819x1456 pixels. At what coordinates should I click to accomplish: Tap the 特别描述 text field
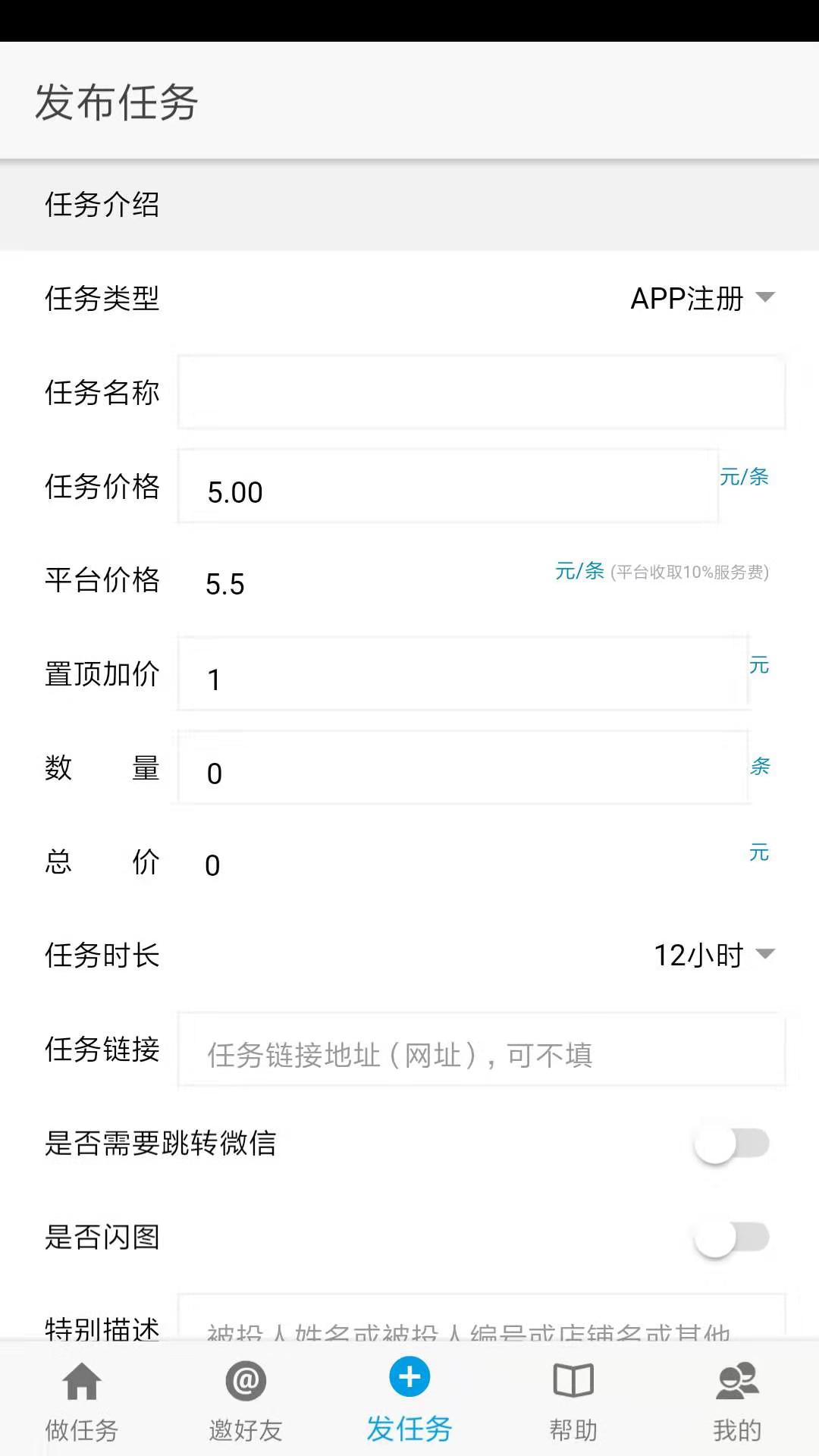click(482, 1317)
